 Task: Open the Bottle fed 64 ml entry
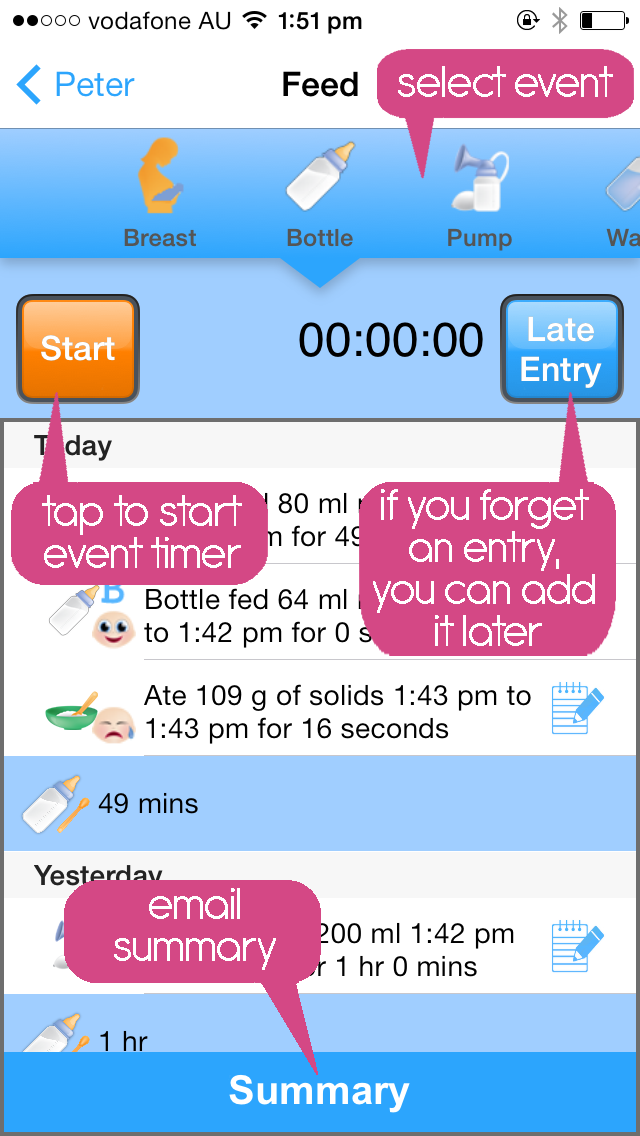pyautogui.click(x=250, y=616)
